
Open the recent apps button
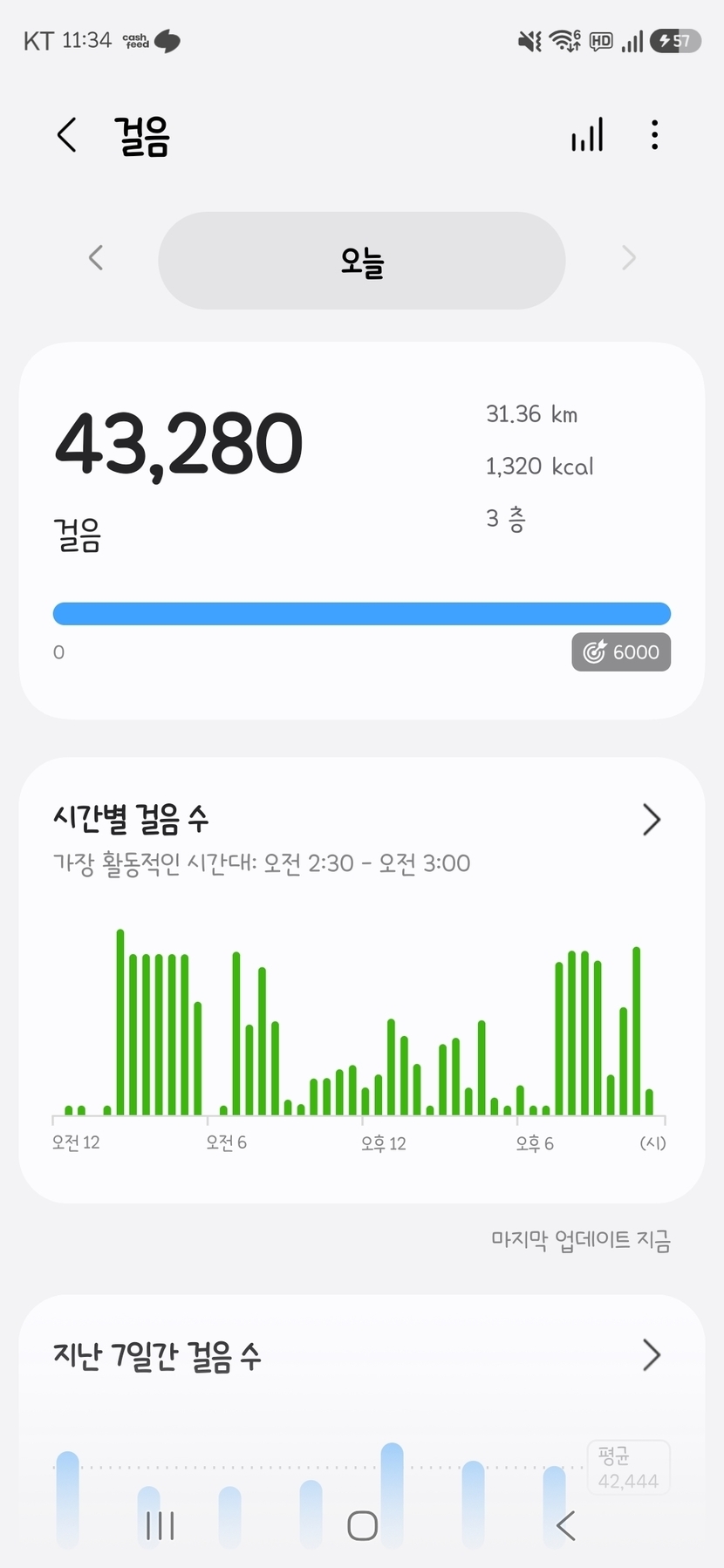tap(161, 1526)
